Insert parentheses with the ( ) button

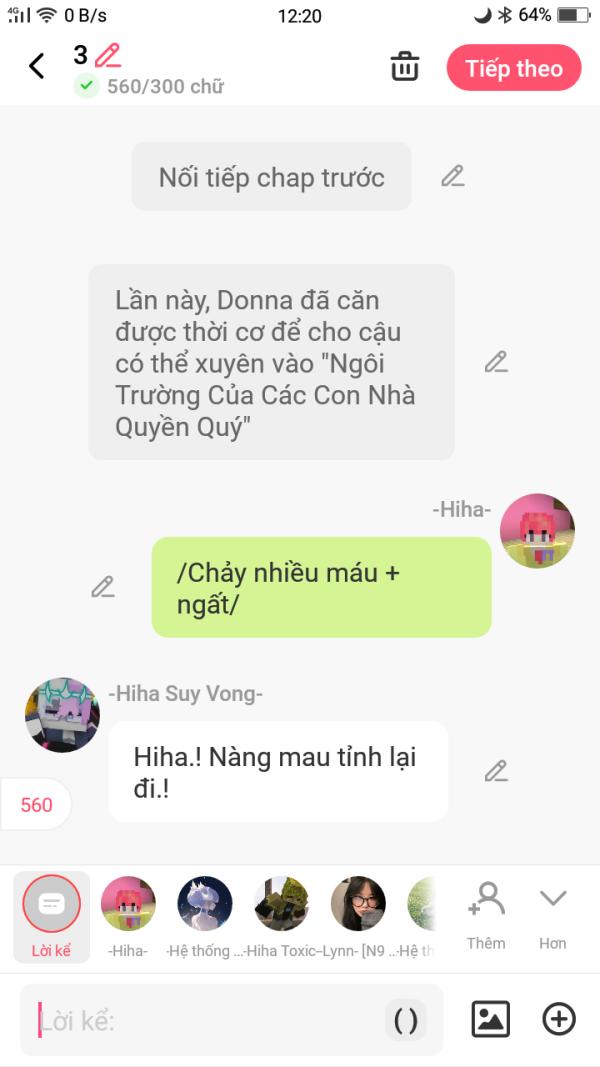tap(406, 1020)
